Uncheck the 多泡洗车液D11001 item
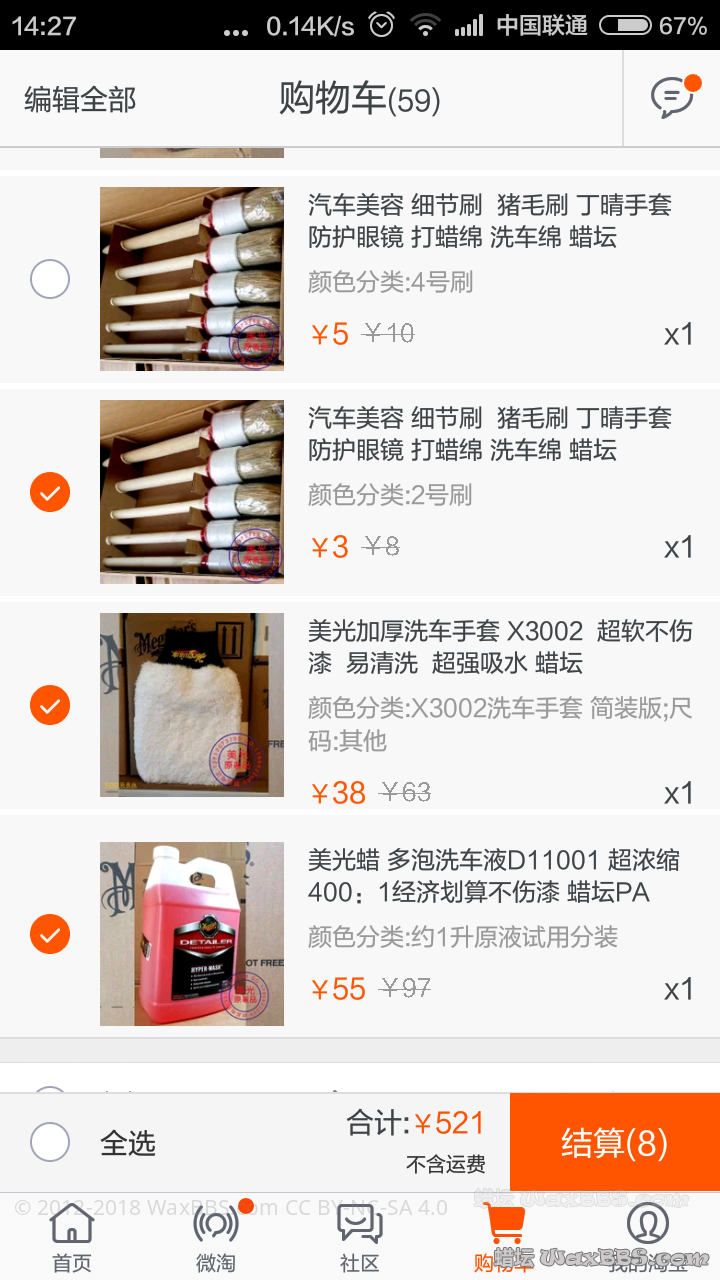The image size is (720, 1280). point(50,934)
